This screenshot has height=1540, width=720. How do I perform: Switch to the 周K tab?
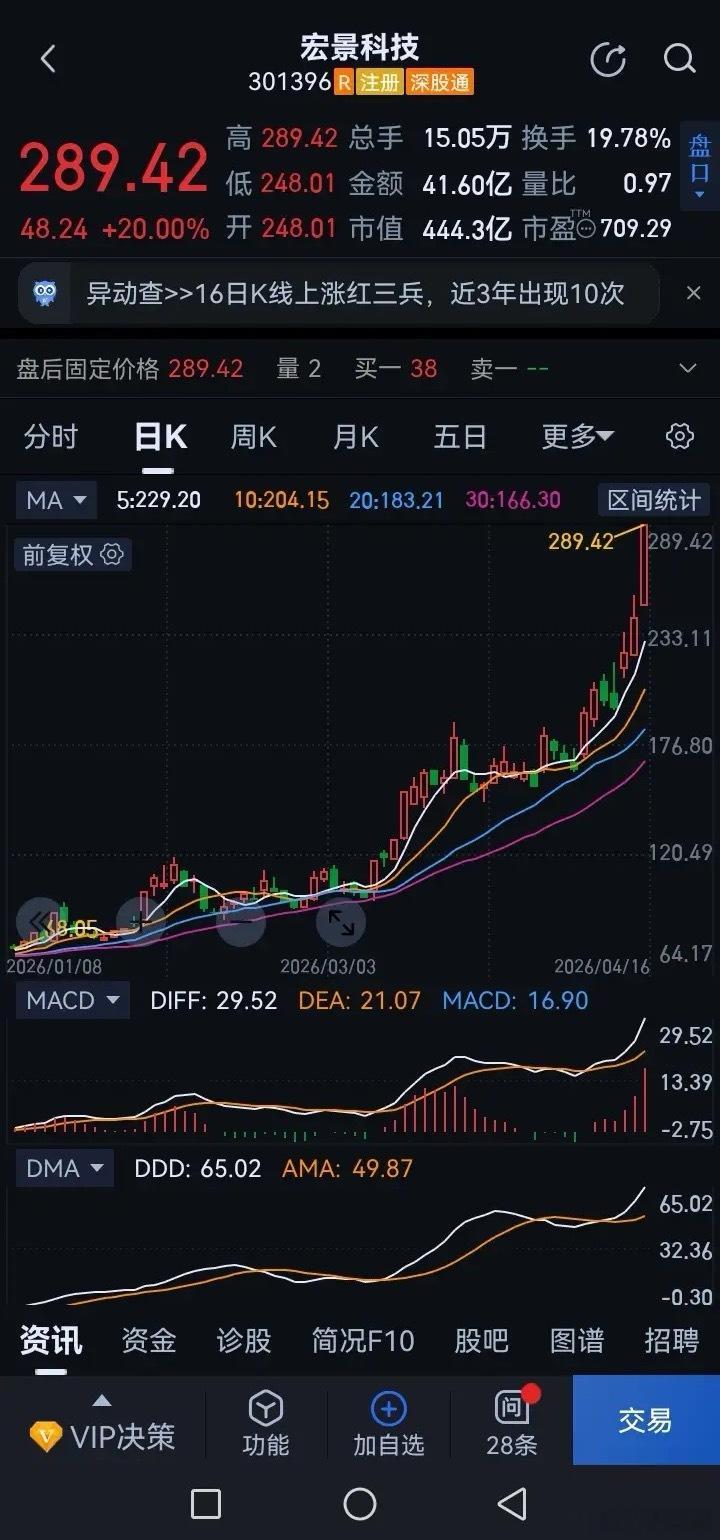(253, 437)
